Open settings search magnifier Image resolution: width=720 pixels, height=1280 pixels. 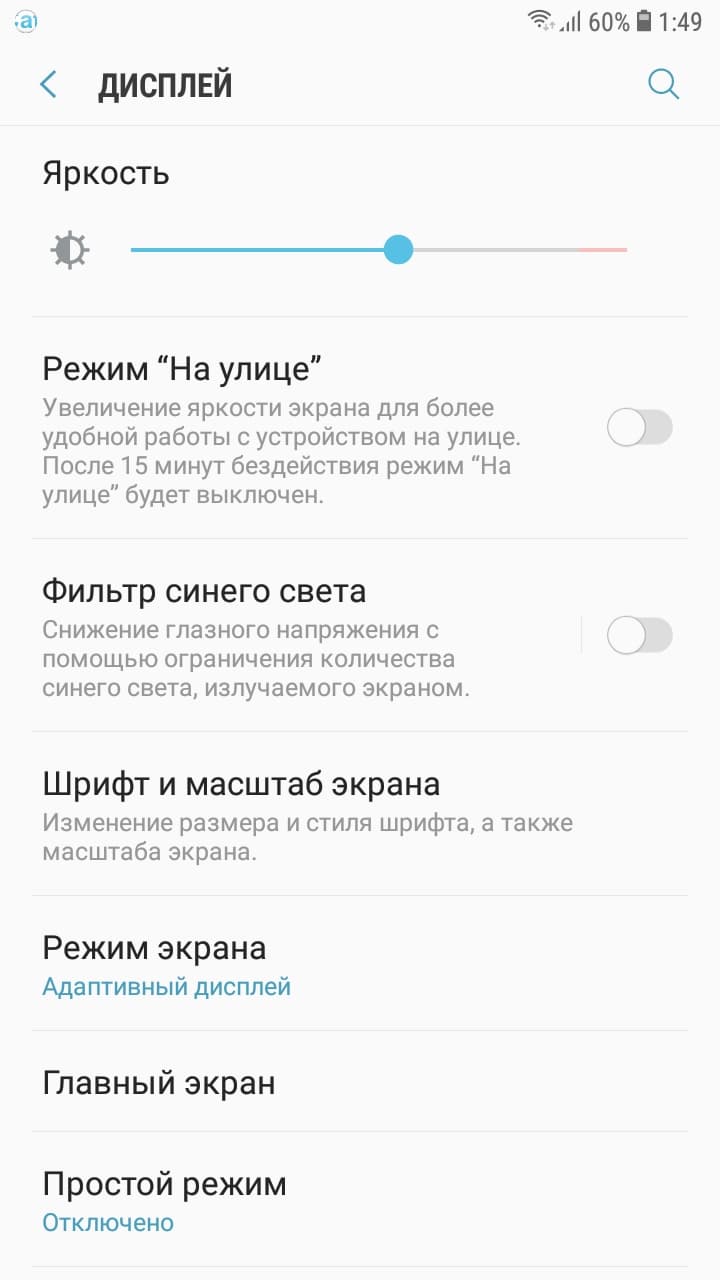point(663,85)
